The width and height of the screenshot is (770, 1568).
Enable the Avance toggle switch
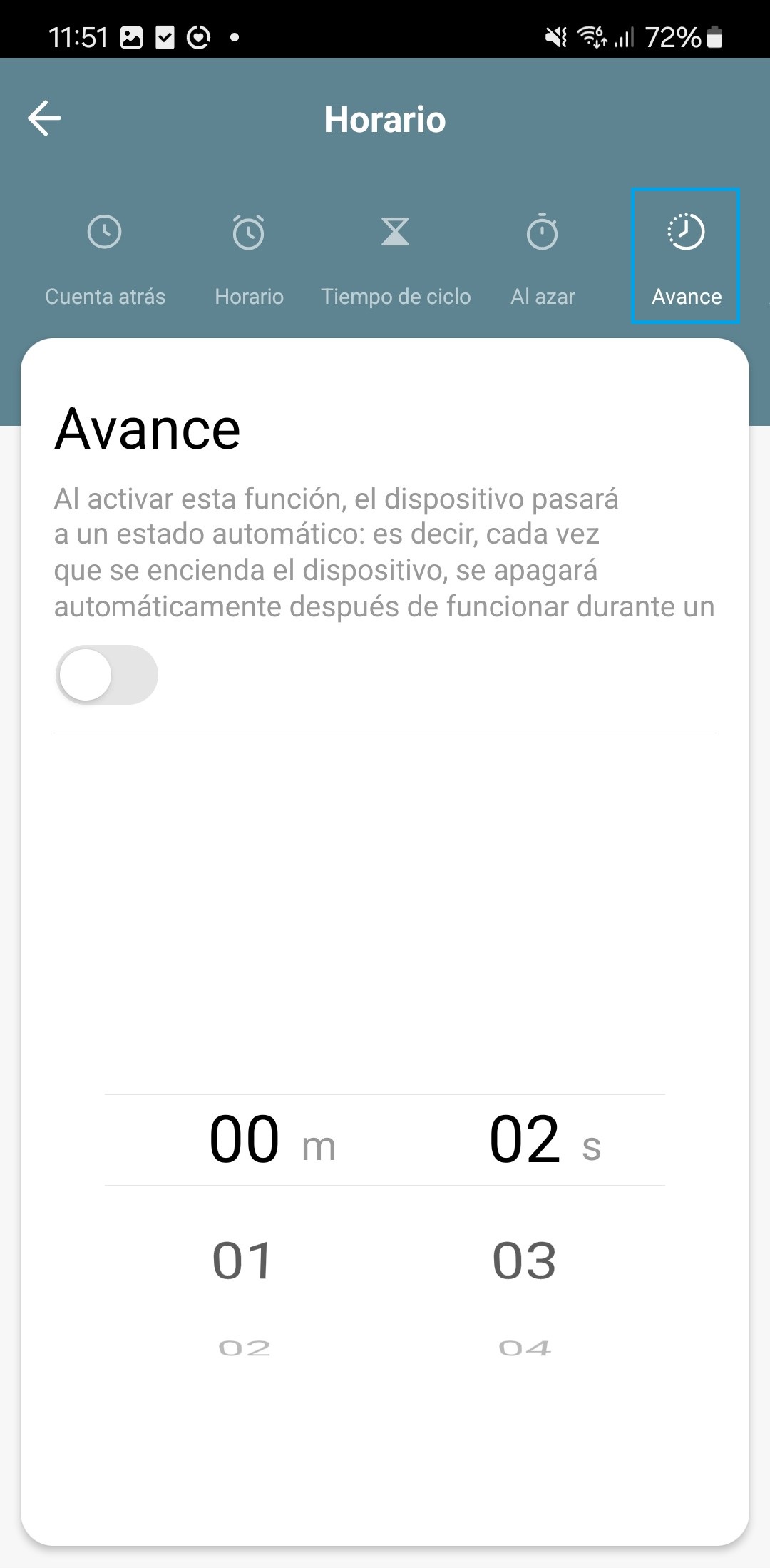click(107, 675)
